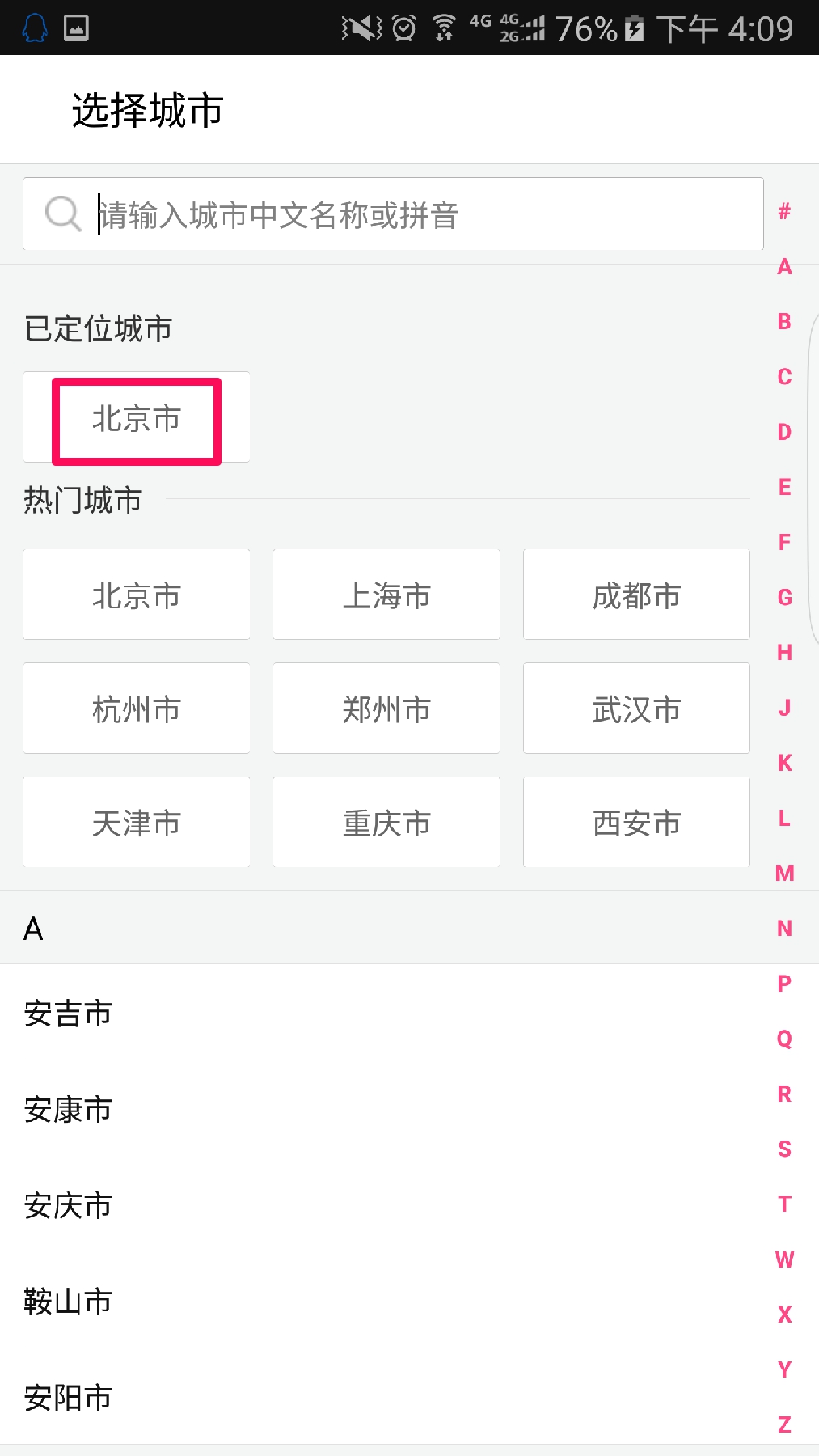Image resolution: width=819 pixels, height=1456 pixels.
Task: Select the located city 北京市
Action: [136, 419]
